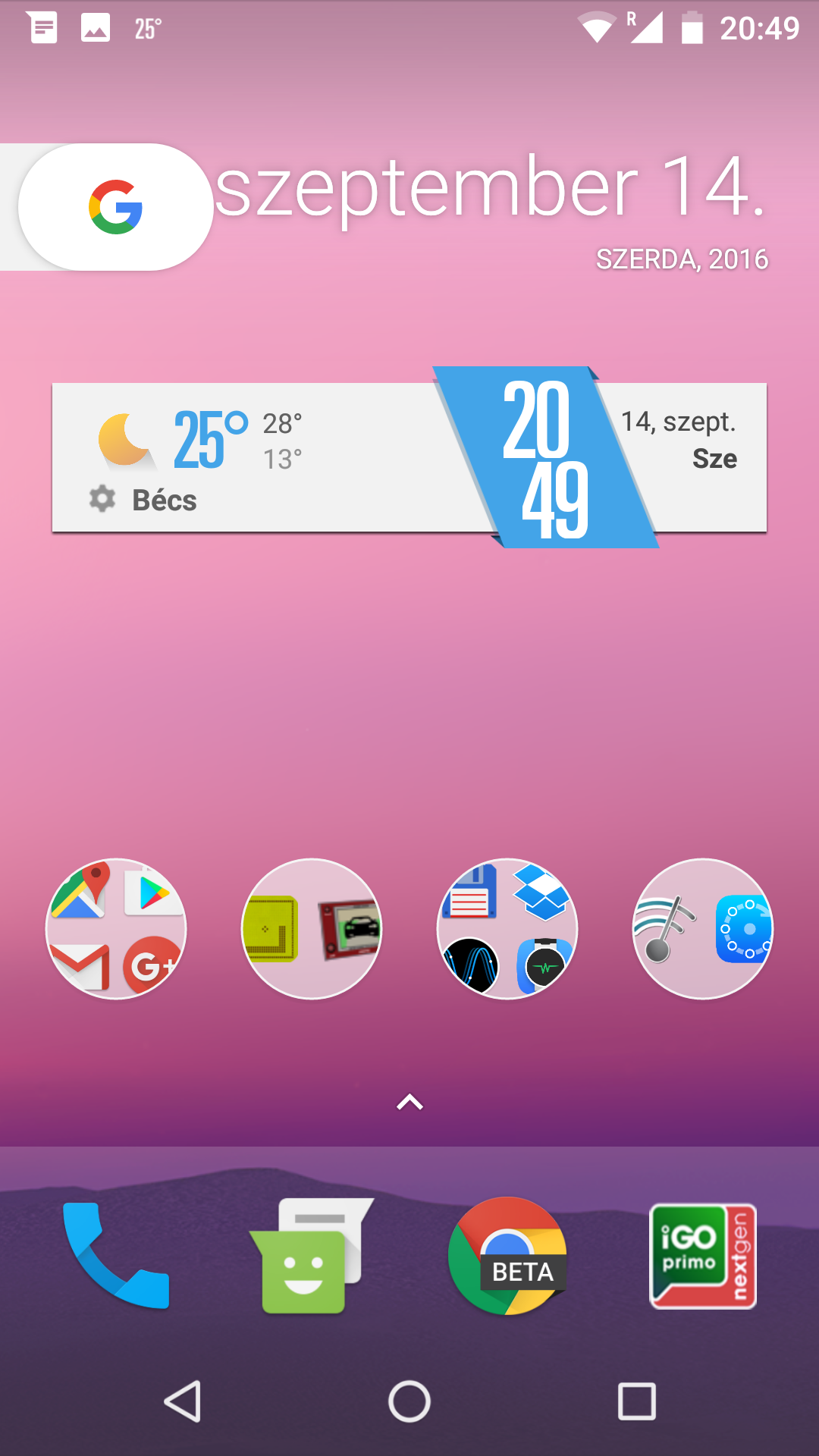Tap the szeptember 14. date widget
The image size is (819, 1456).
pyautogui.click(x=491, y=190)
